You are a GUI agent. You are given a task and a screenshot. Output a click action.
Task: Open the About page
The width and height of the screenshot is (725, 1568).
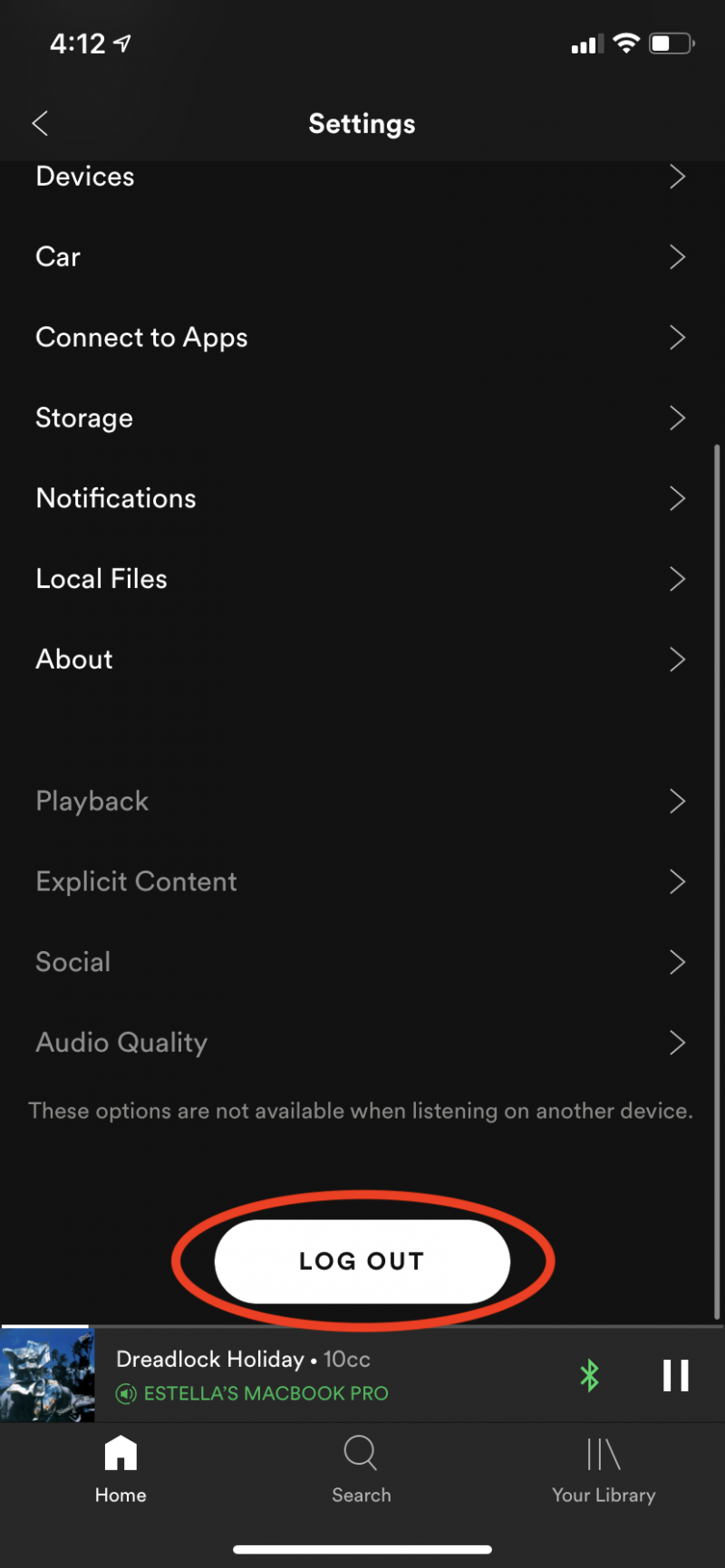coord(362,659)
